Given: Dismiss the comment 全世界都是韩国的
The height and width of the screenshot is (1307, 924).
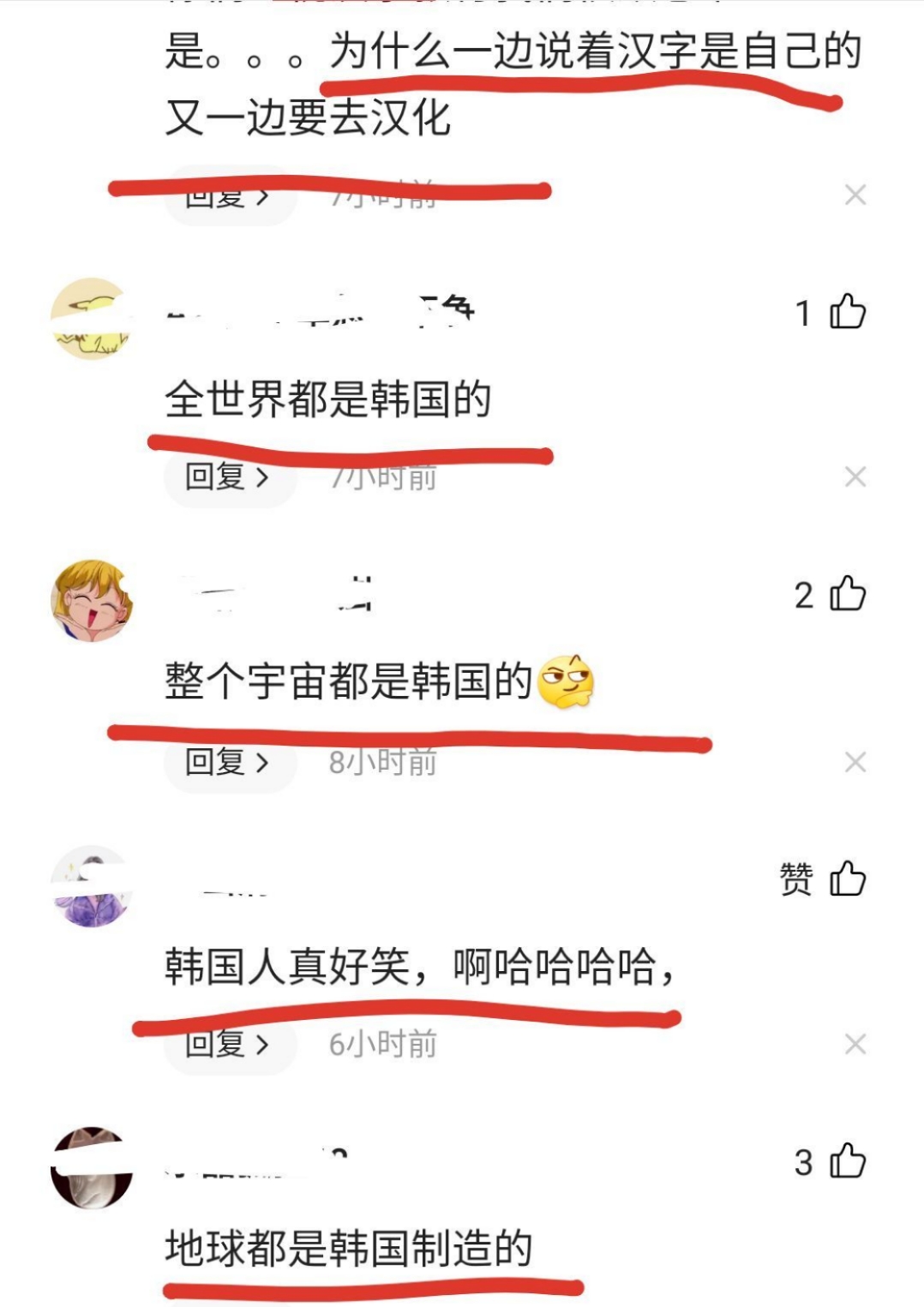Looking at the screenshot, I should coord(855,477).
